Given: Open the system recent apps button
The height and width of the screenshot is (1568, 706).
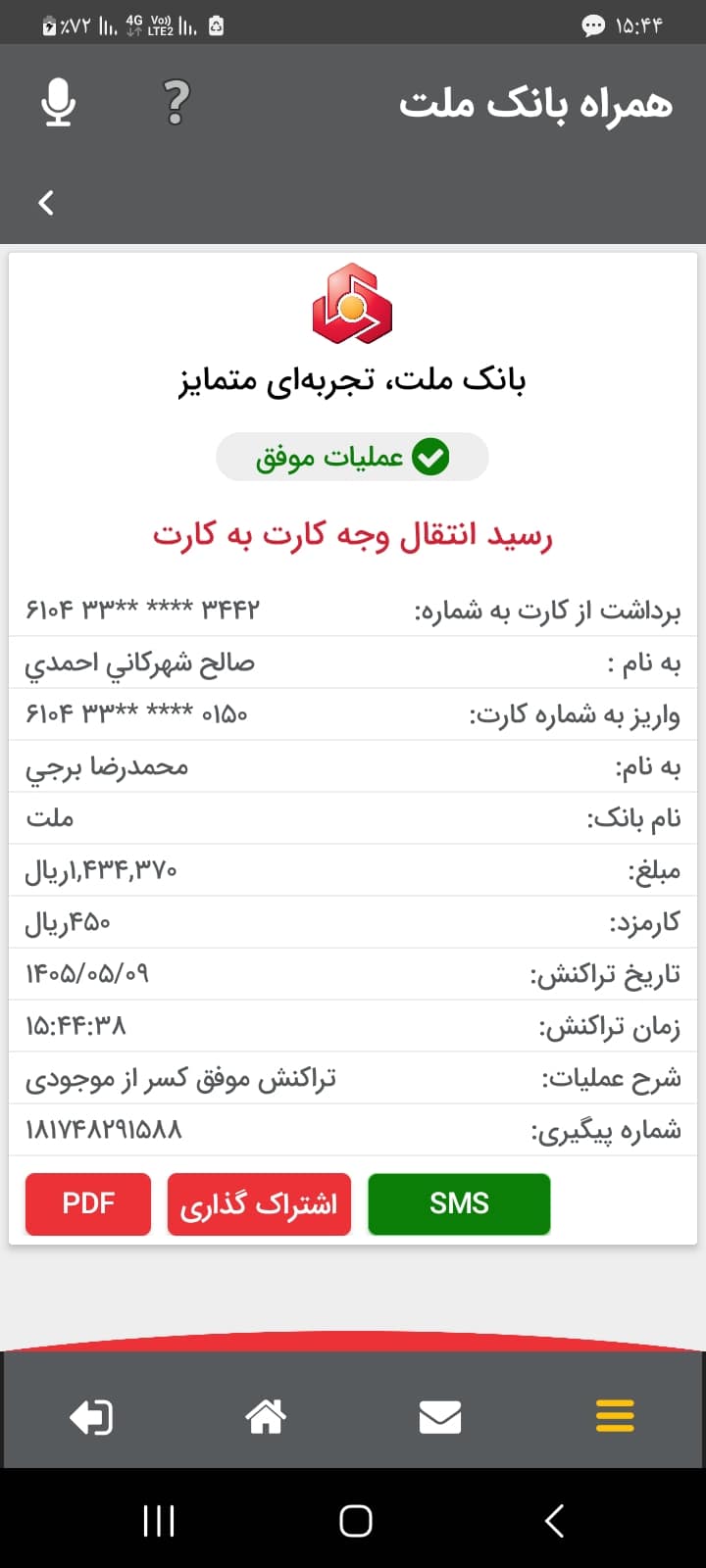Looking at the screenshot, I should pos(159,1521).
